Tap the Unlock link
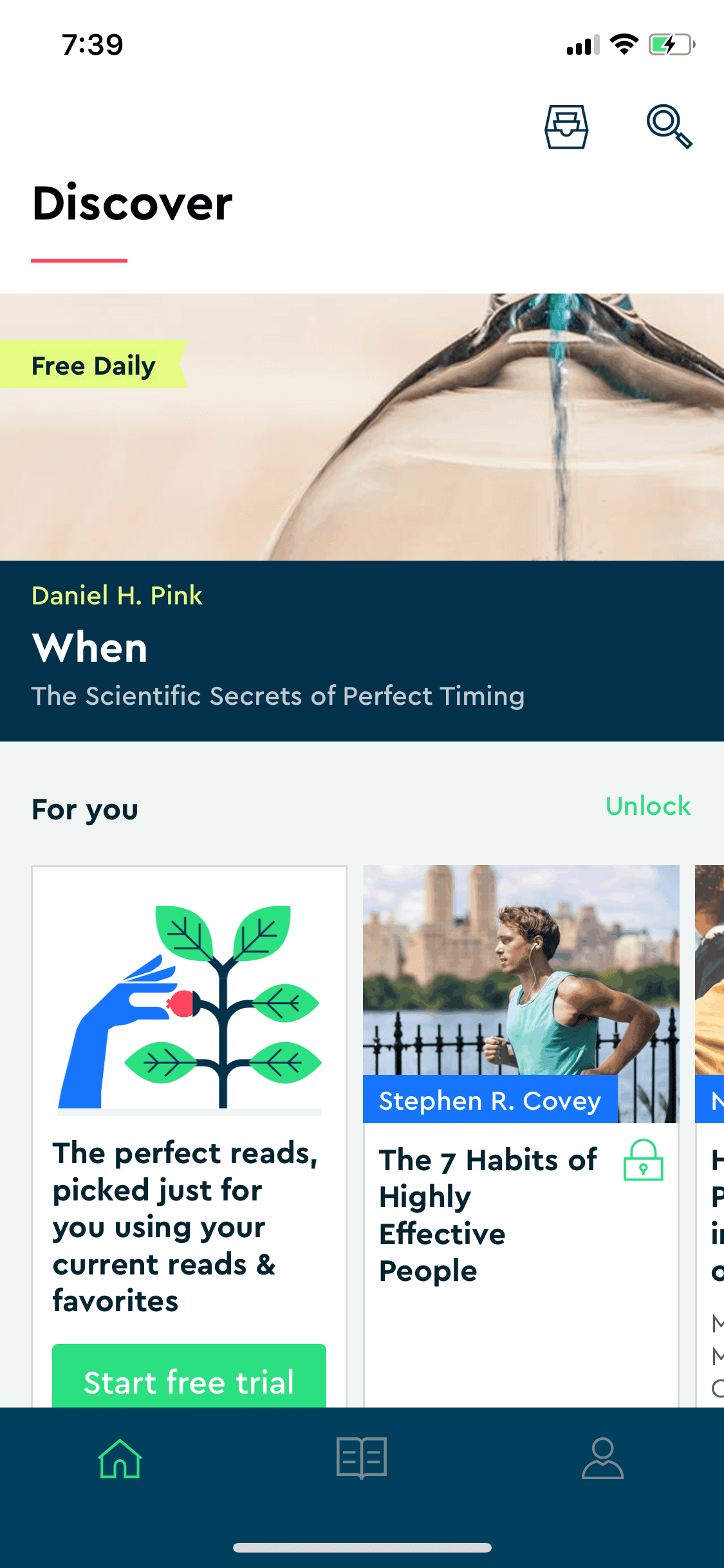This screenshot has height=1568, width=724. point(647,806)
